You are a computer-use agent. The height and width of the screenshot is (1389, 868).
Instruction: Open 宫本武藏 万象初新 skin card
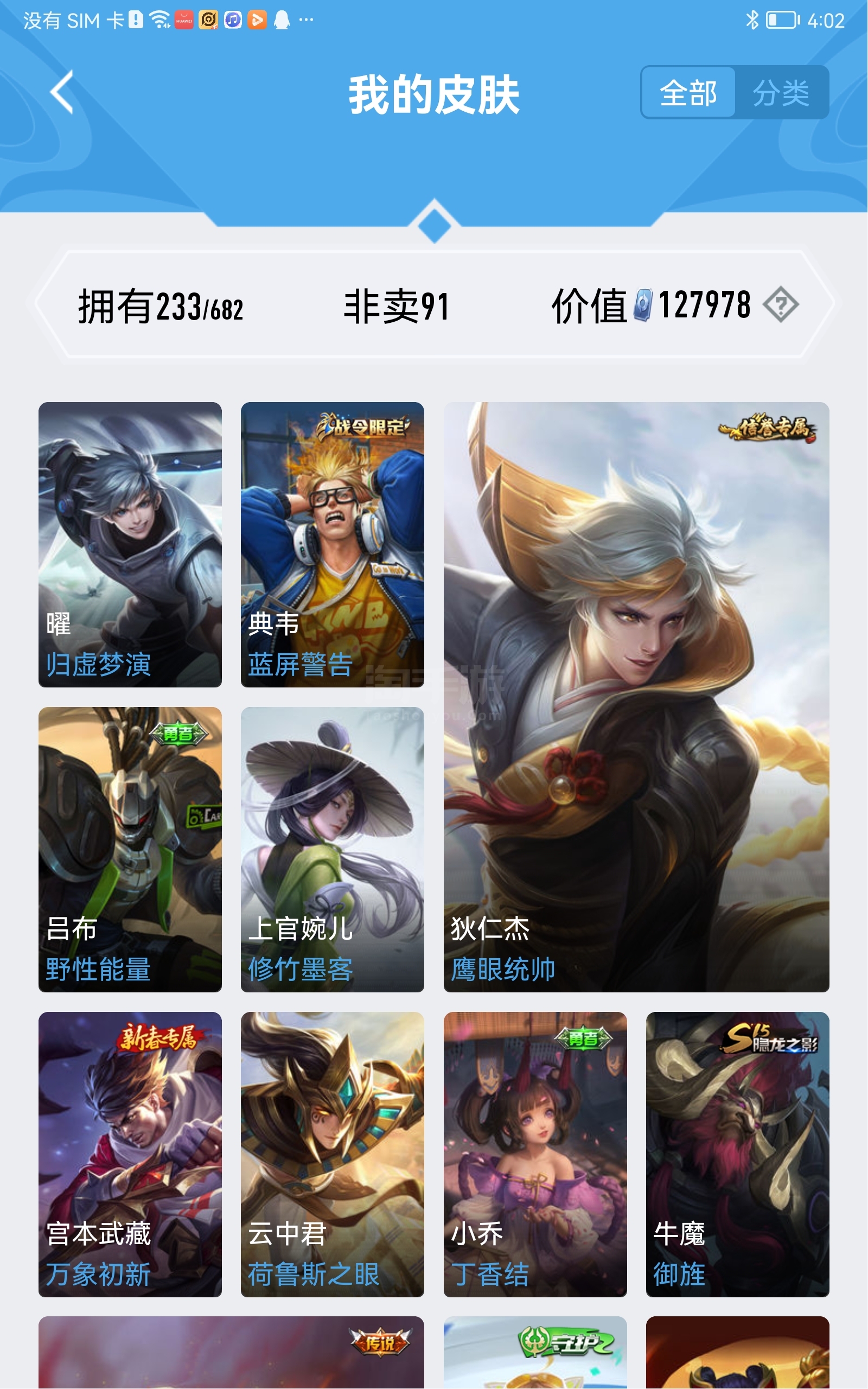click(130, 1154)
